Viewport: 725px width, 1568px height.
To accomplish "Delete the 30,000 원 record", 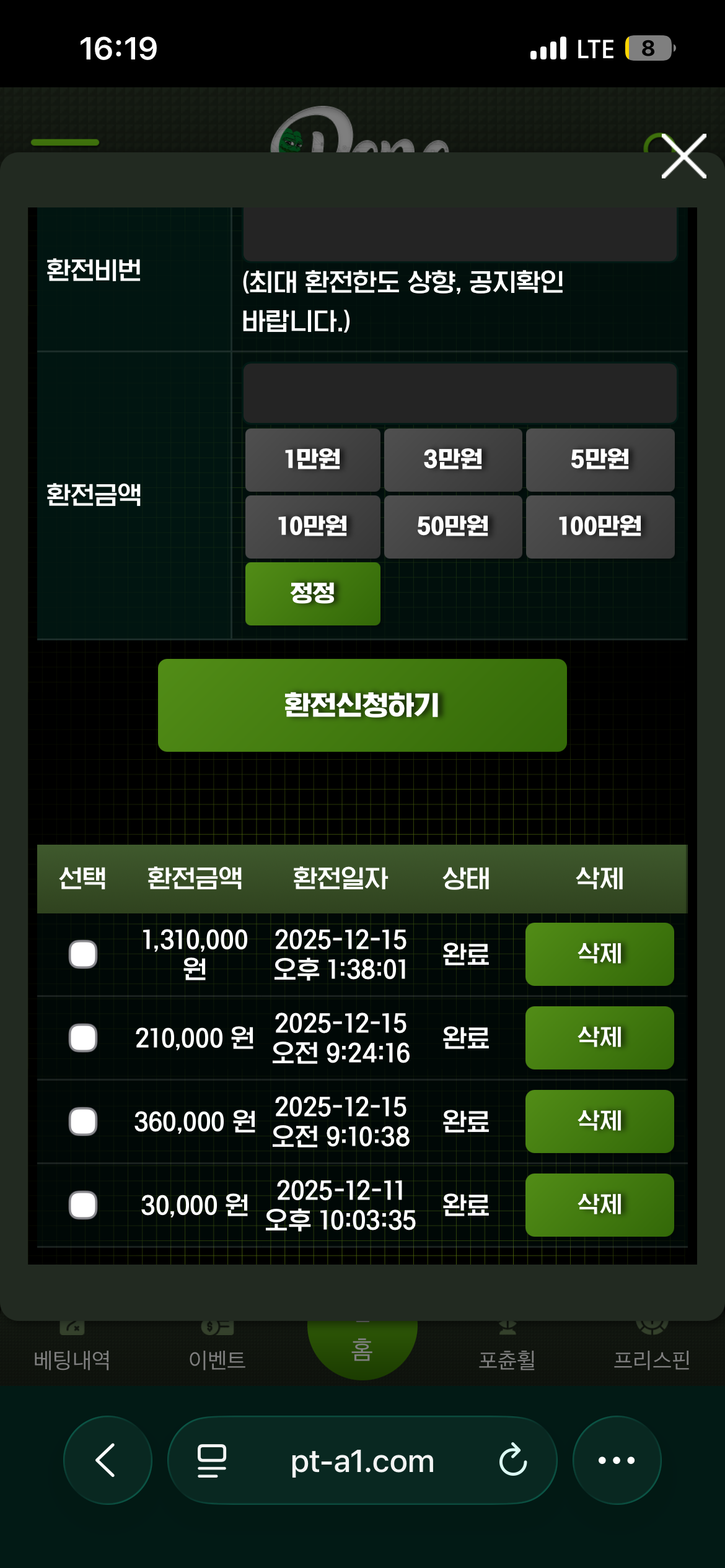I will click(599, 1204).
